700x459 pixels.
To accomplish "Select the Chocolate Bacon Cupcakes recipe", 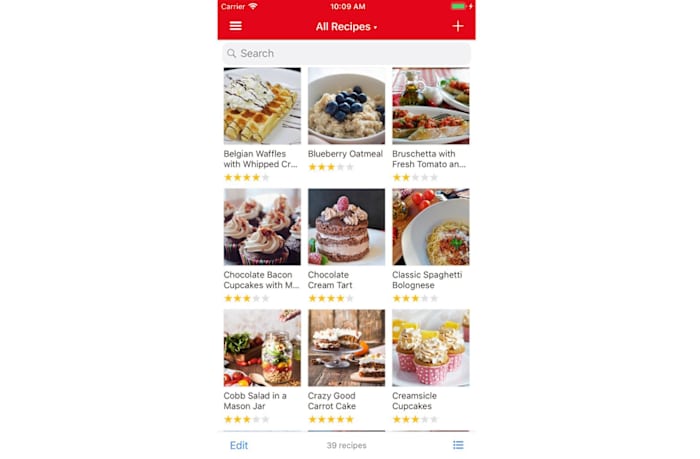I will click(262, 227).
